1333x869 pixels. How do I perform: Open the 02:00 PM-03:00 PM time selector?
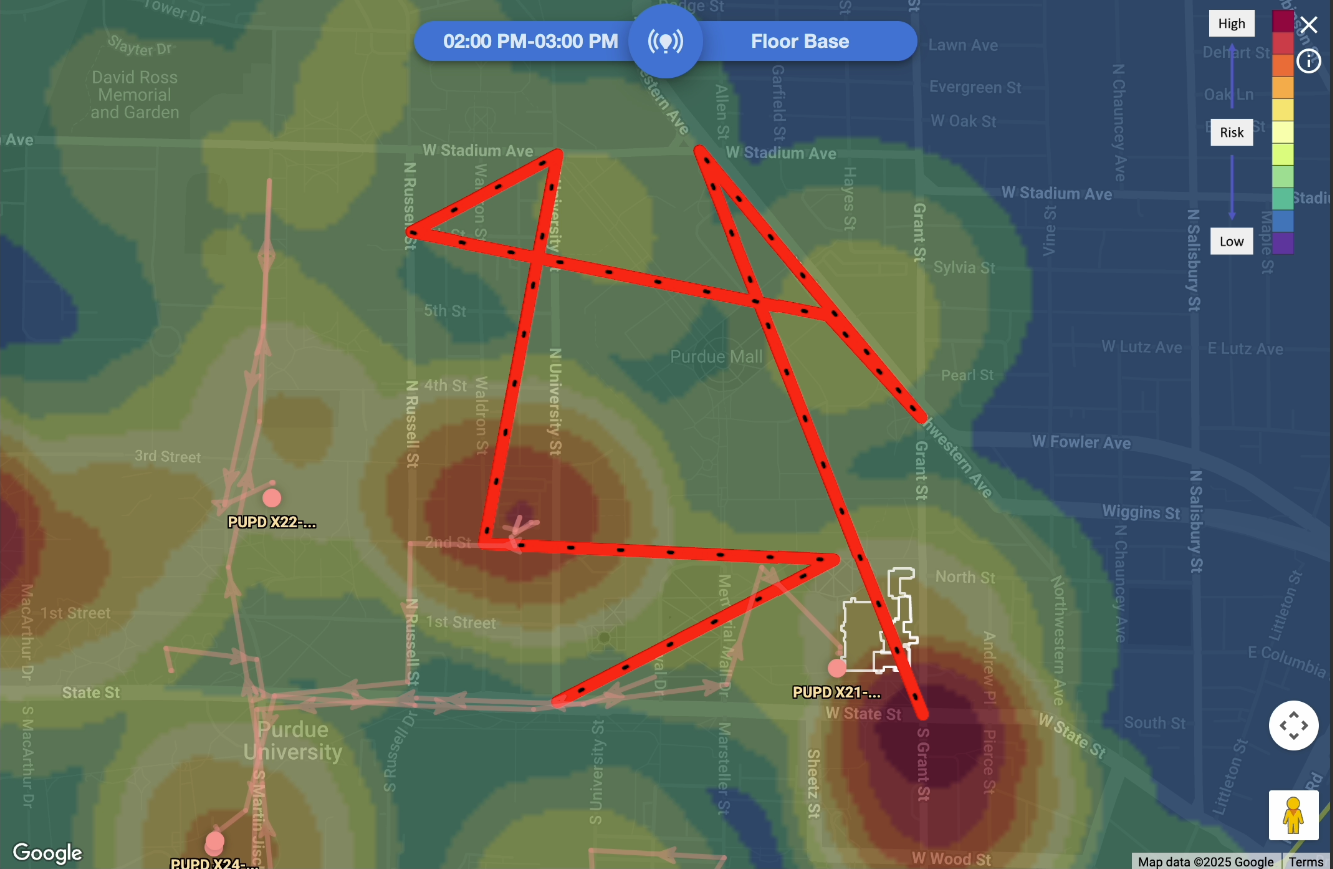tap(530, 42)
